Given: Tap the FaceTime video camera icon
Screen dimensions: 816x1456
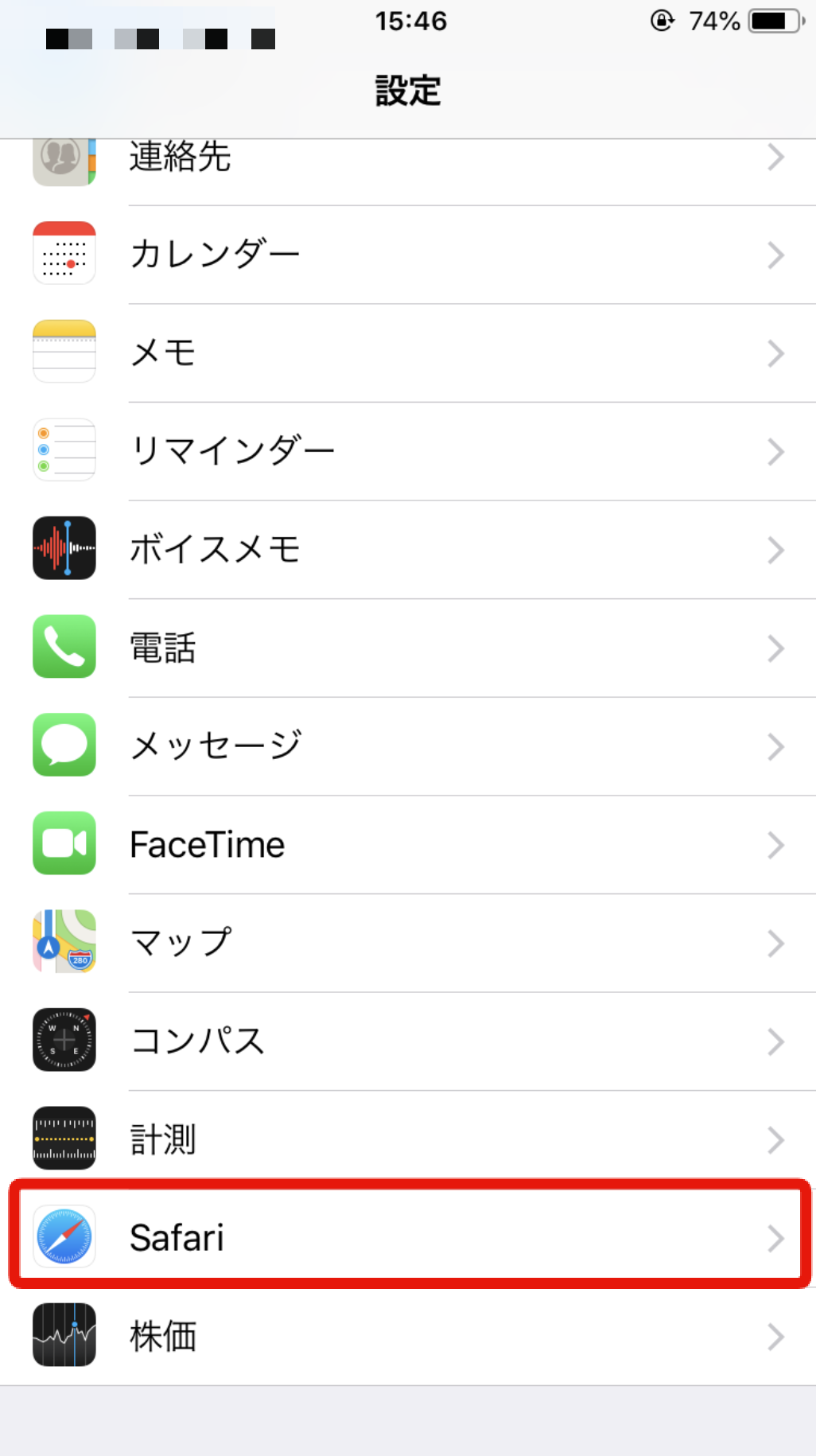Looking at the screenshot, I should click(63, 844).
